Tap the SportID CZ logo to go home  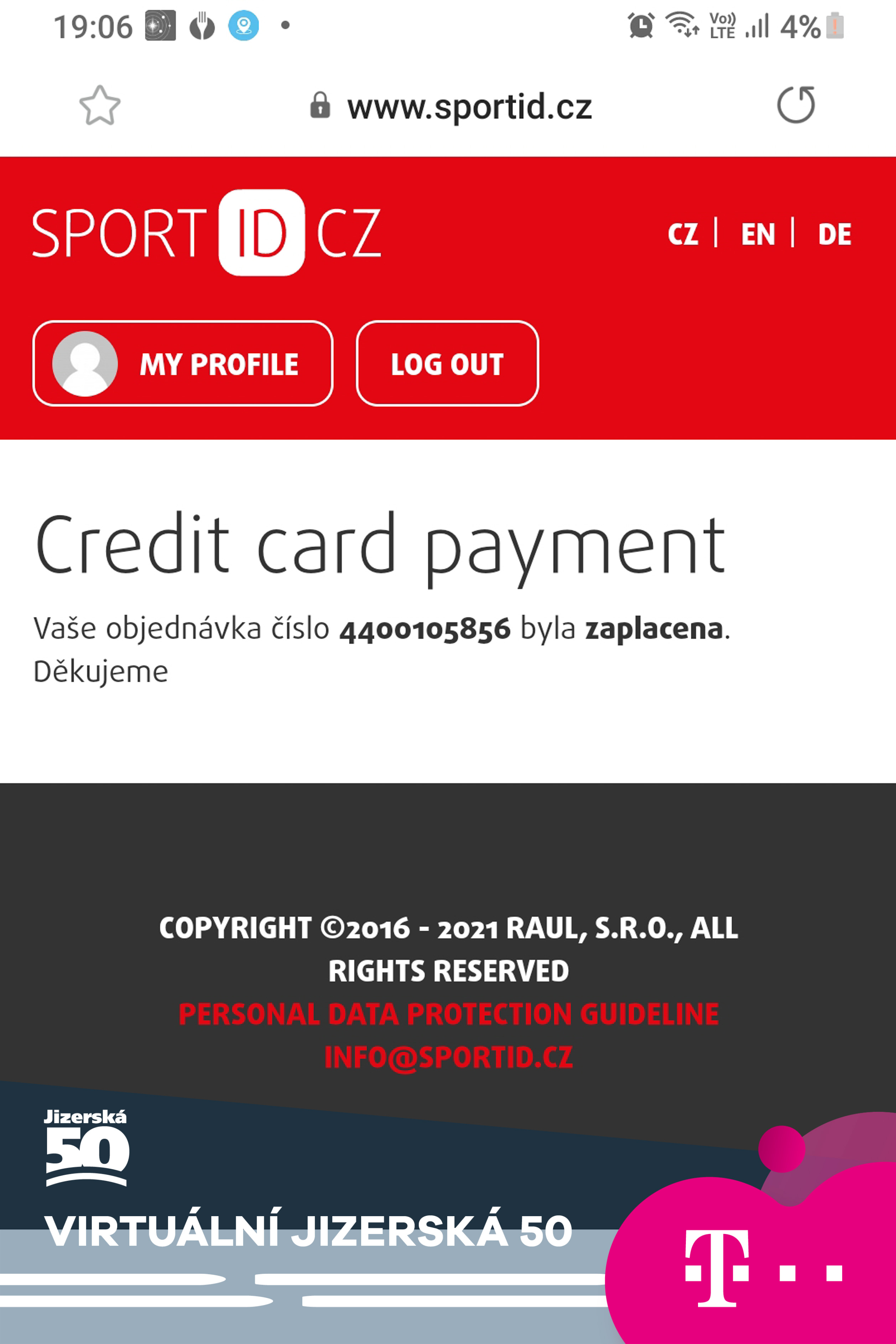[x=206, y=233]
